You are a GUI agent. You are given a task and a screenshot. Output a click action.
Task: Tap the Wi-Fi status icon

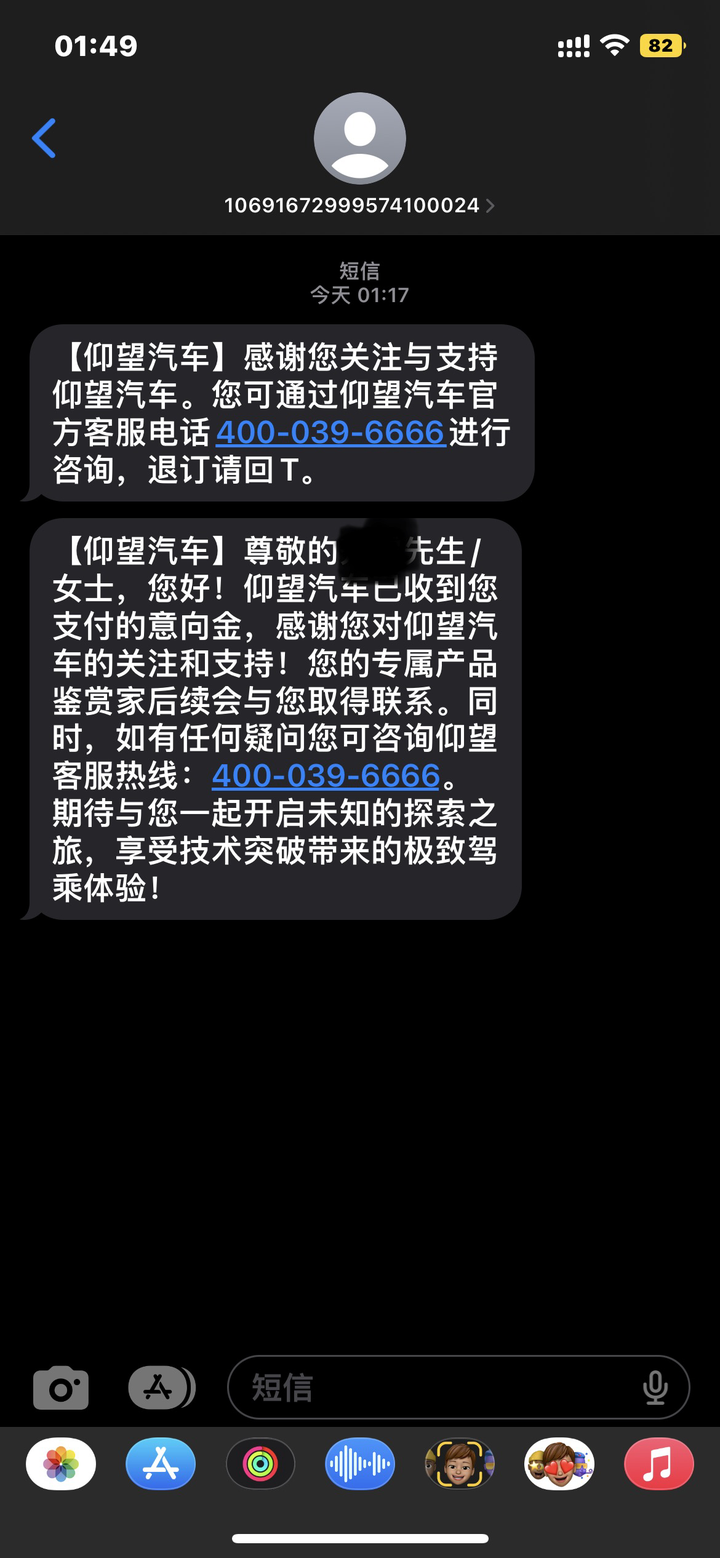coord(614,45)
